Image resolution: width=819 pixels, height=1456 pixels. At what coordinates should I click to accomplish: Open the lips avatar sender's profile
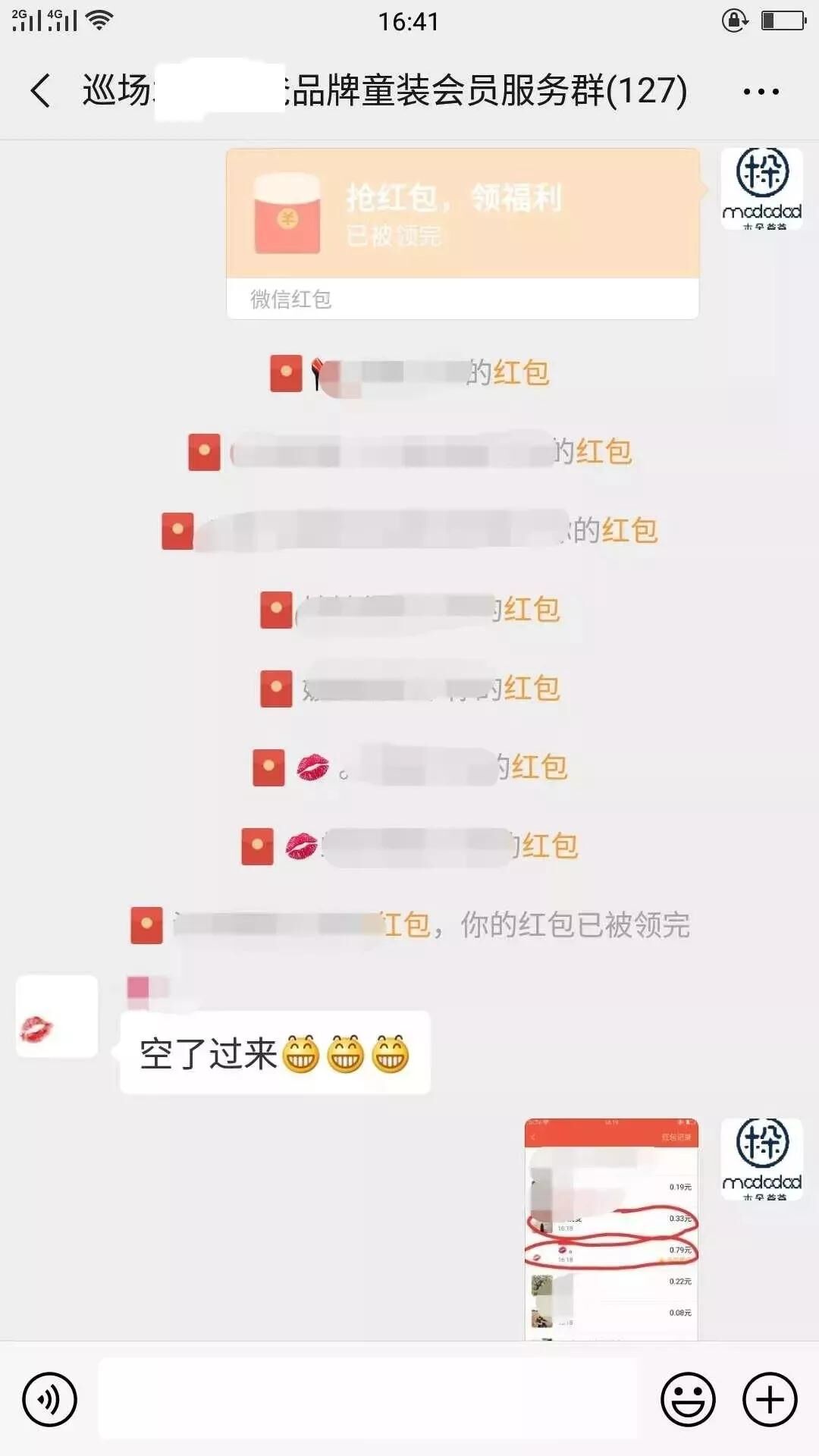[57, 1016]
